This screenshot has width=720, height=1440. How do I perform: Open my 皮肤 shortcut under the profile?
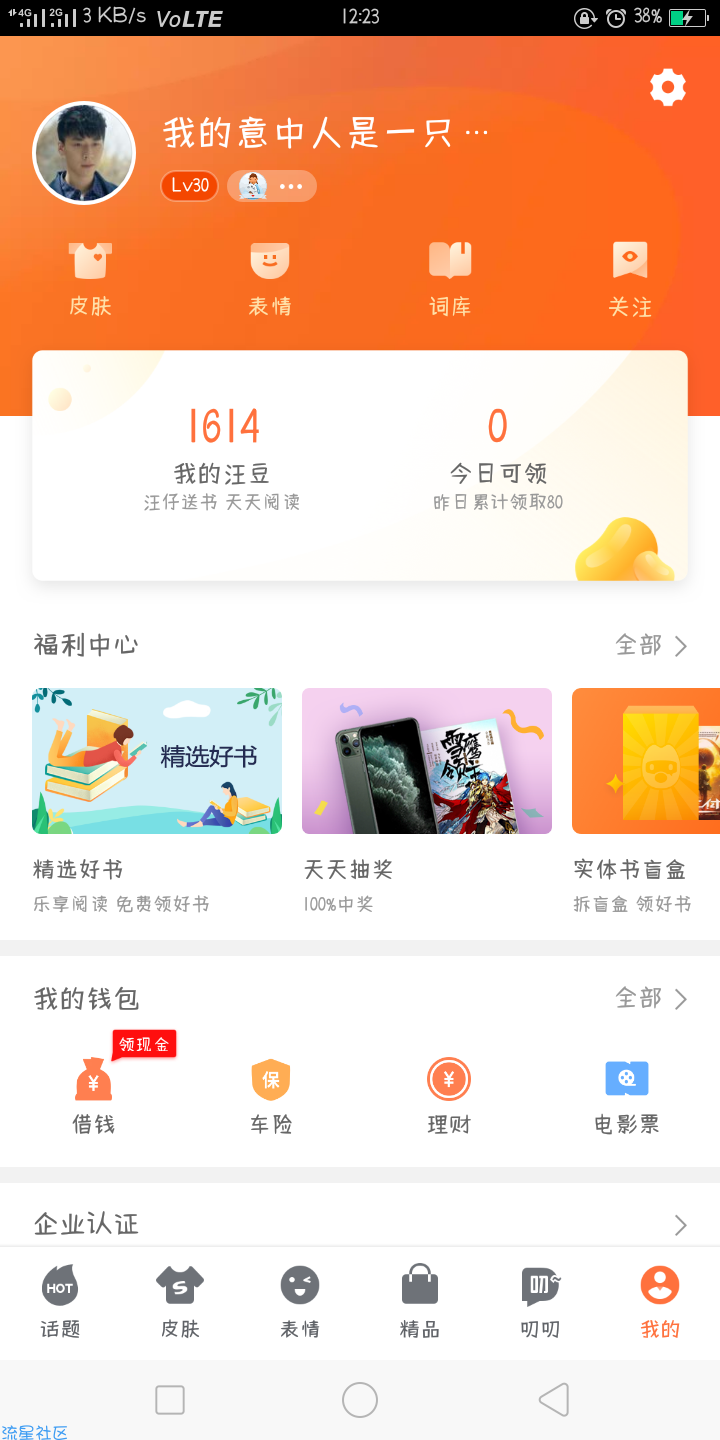90,279
